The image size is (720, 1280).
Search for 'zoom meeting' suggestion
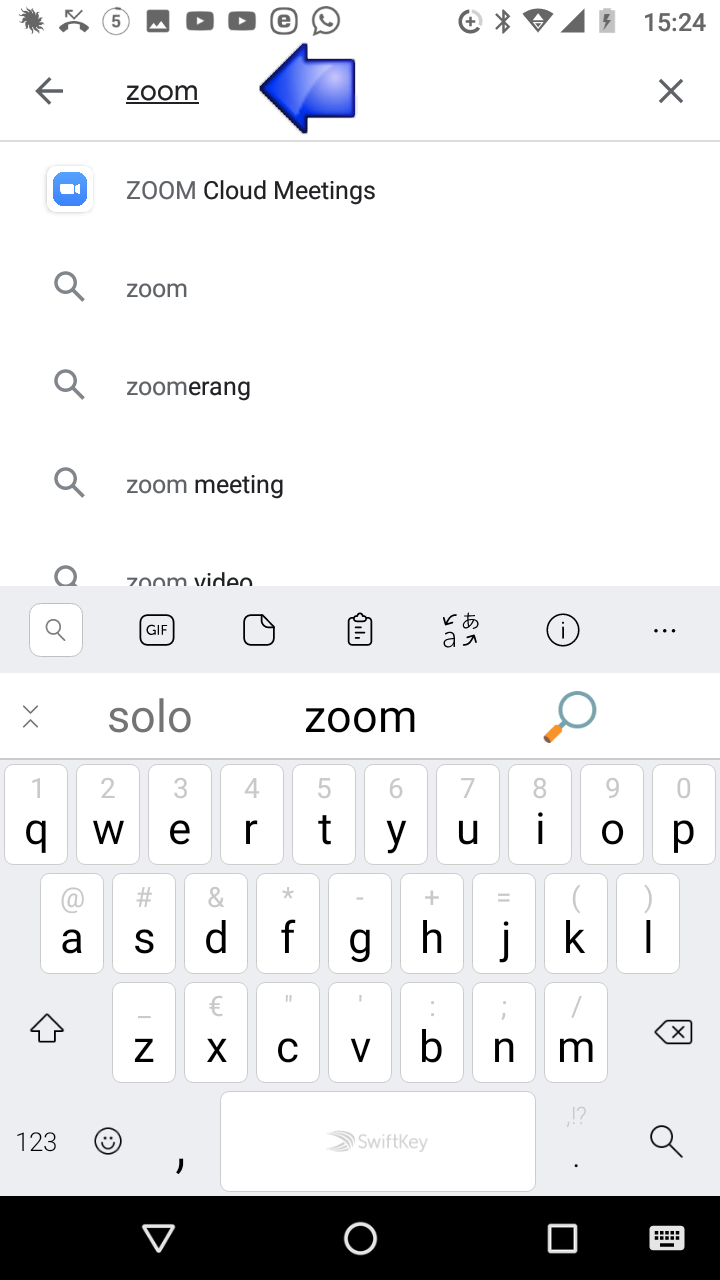204,484
